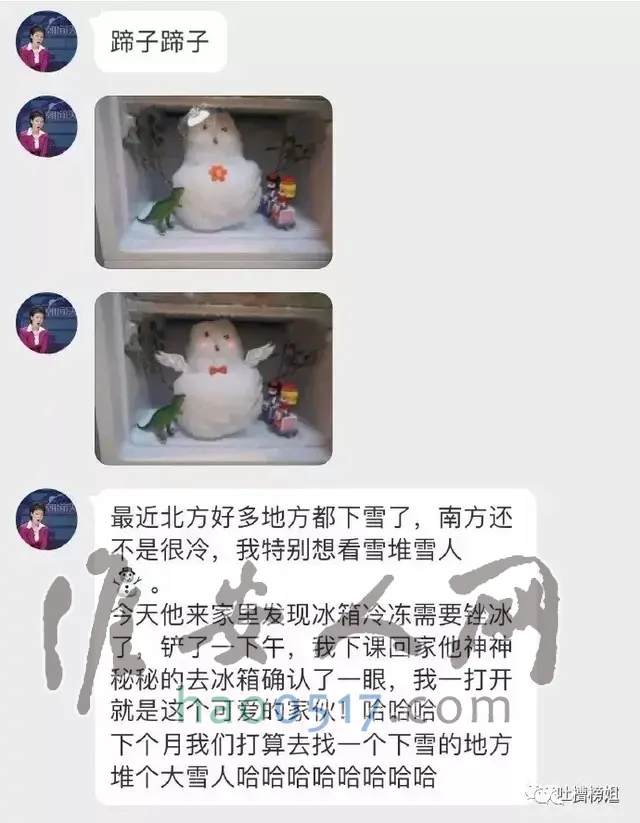This screenshot has height=823, width=640.
Task: Open profile from avatar beside the long snowman text
Action: [x=47, y=519]
